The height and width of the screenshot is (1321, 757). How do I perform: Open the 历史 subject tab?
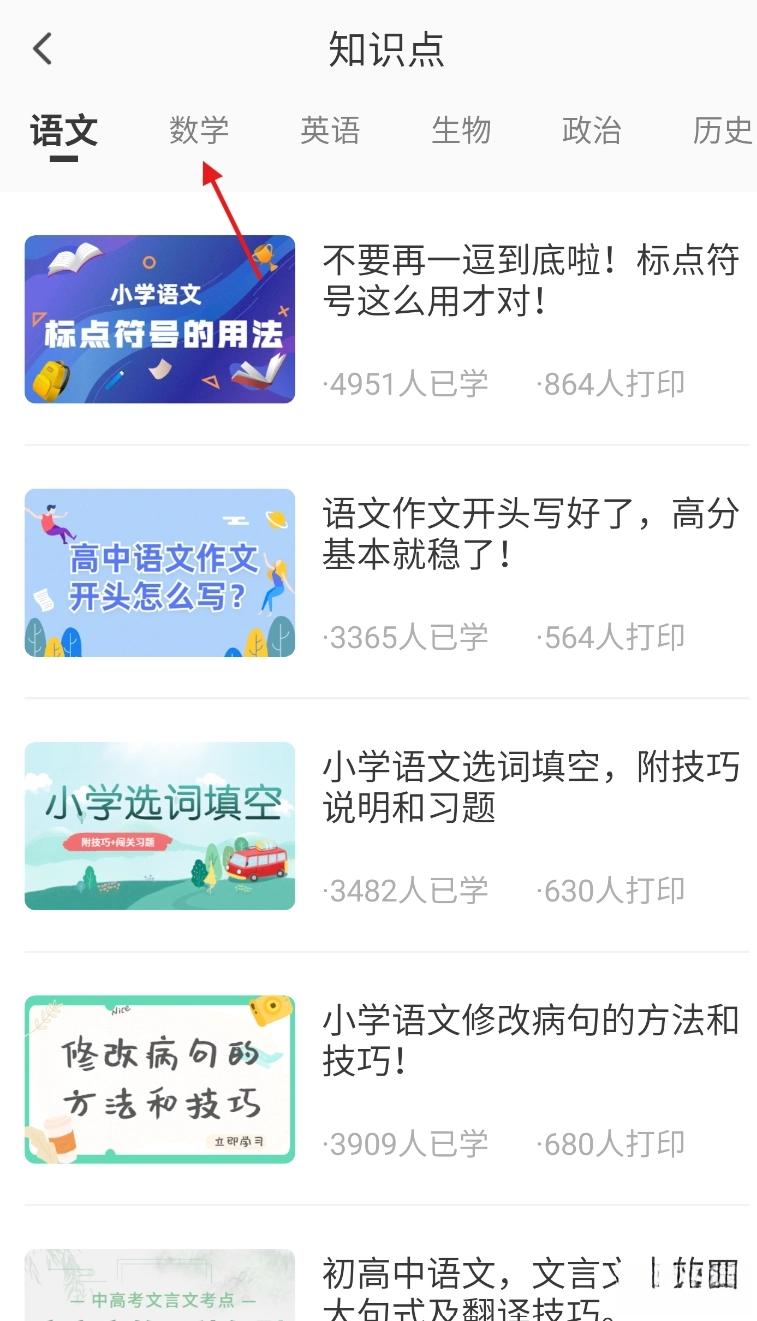722,131
